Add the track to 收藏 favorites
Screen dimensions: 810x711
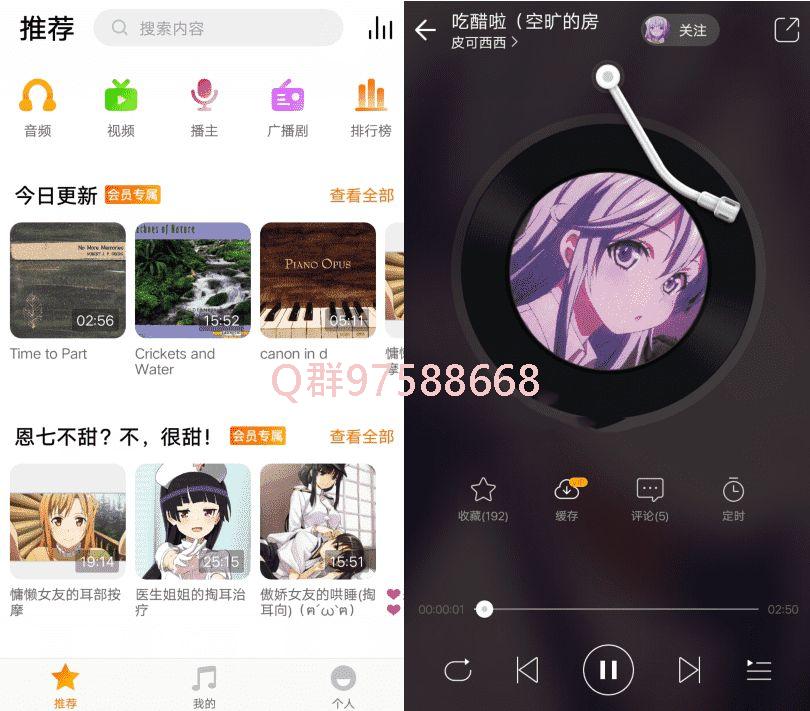(x=483, y=498)
